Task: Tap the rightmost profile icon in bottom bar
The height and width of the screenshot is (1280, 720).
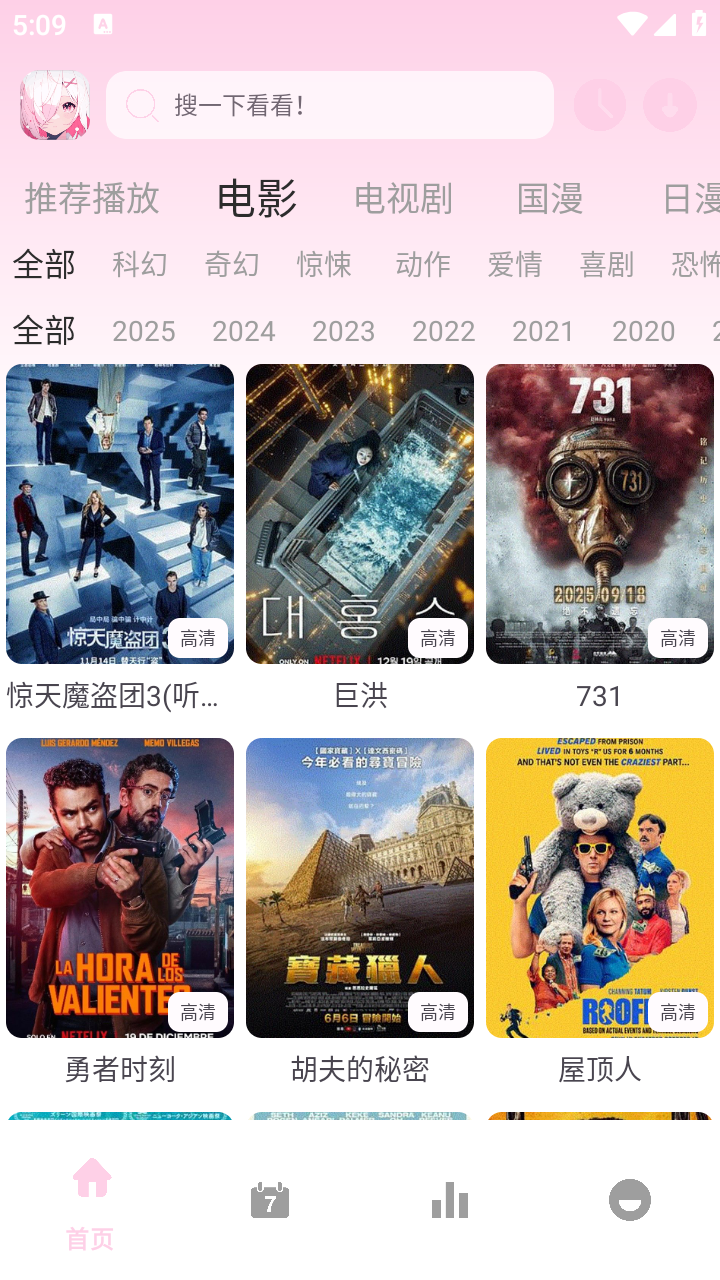Action: 630,1198
